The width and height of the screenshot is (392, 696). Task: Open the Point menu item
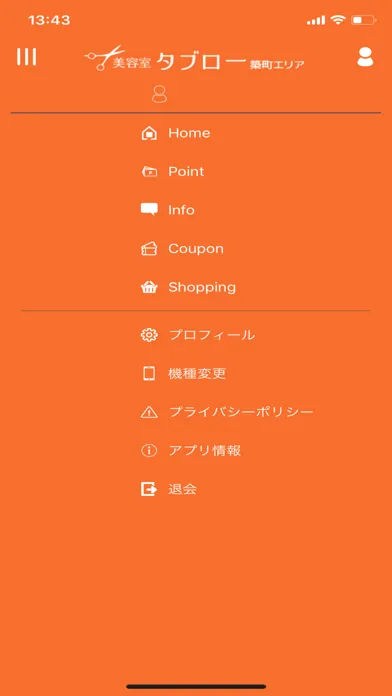tap(172, 172)
